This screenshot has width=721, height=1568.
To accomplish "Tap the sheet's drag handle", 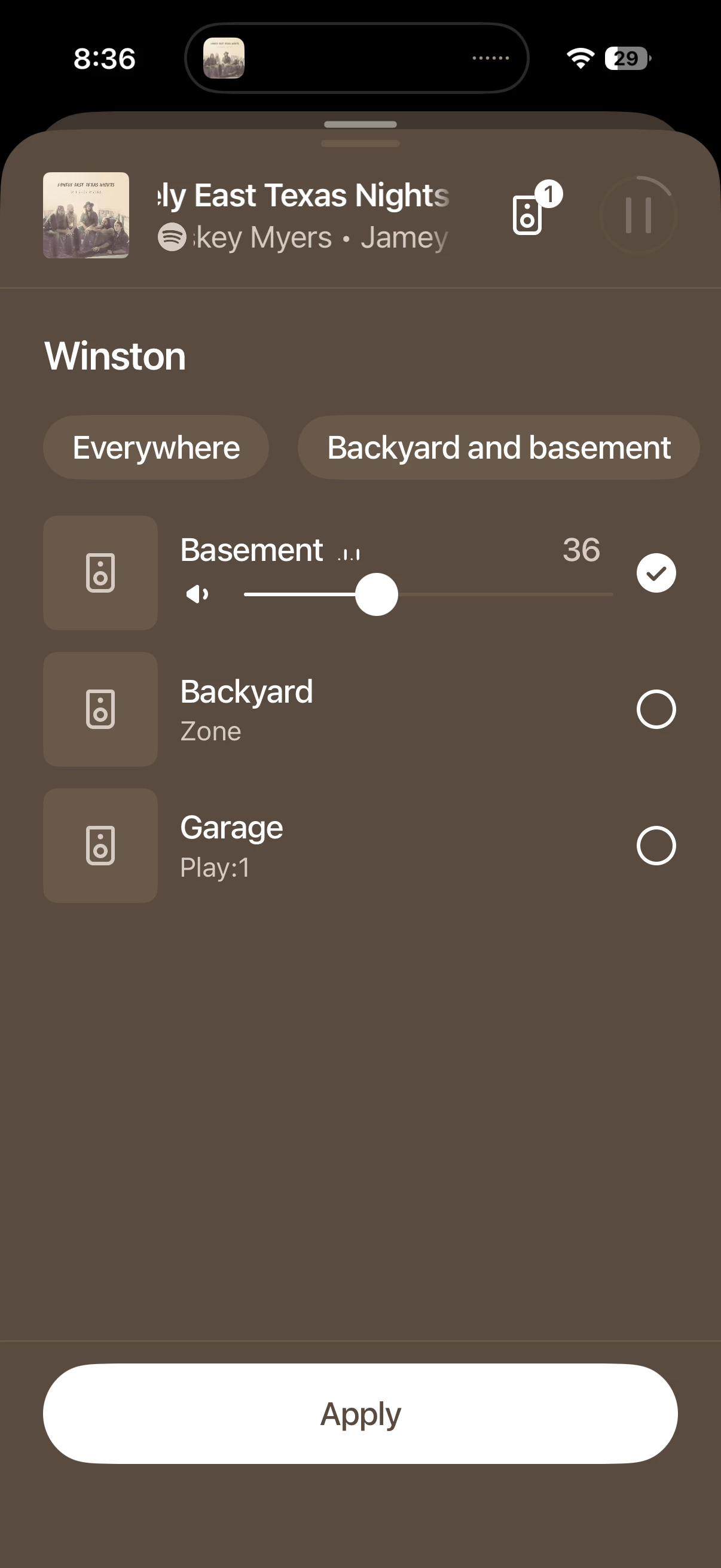I will pos(360,143).
